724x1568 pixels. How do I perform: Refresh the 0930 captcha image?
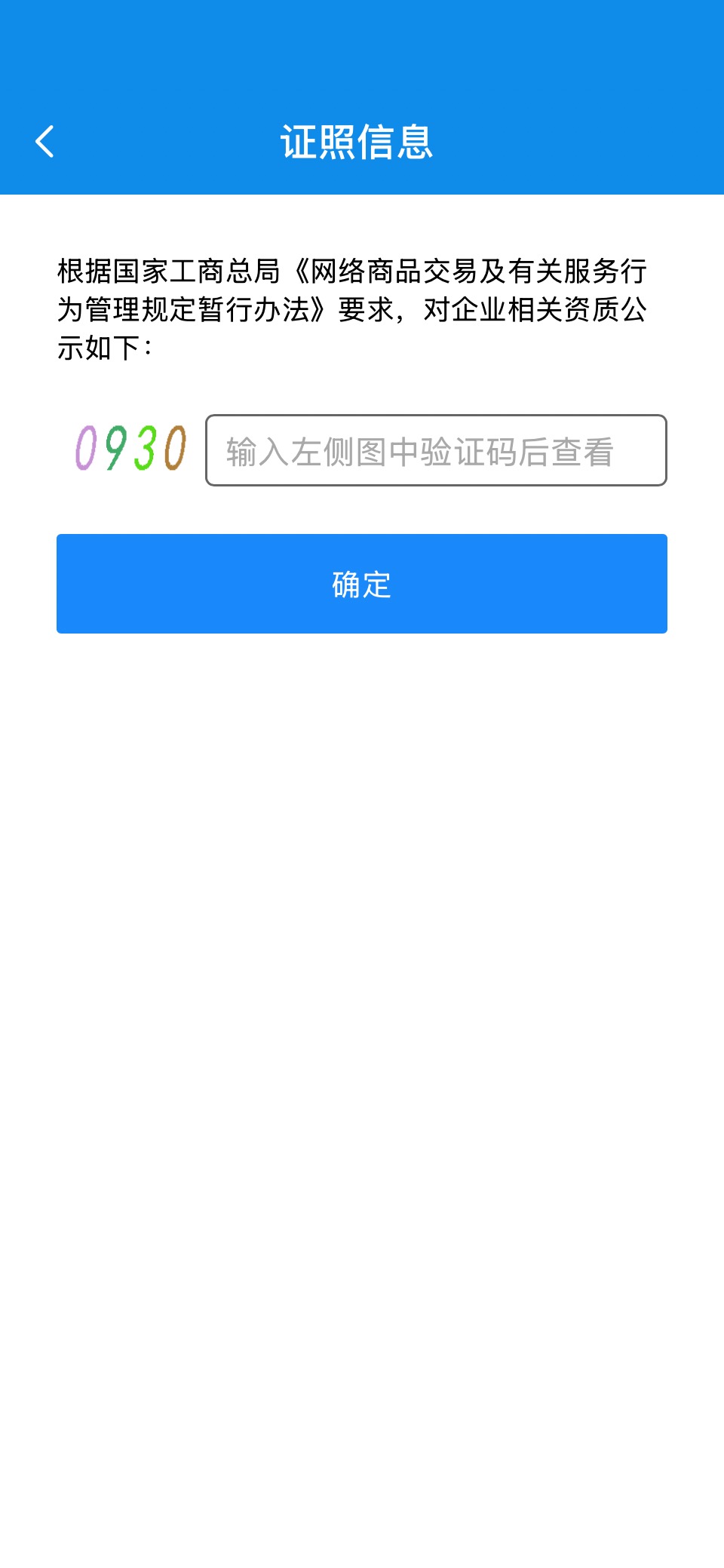(x=130, y=448)
